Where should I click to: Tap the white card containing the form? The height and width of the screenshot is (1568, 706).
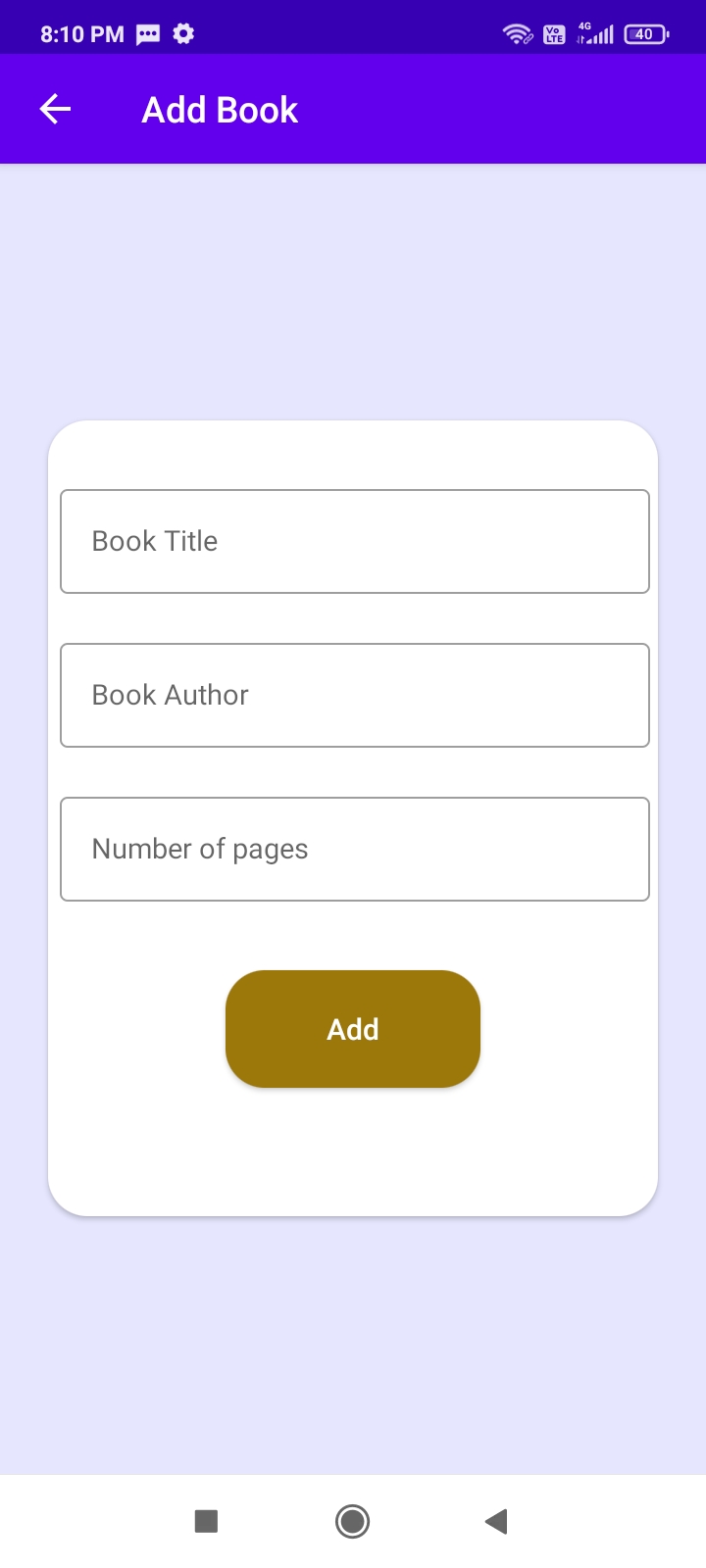pyautogui.click(x=353, y=1156)
